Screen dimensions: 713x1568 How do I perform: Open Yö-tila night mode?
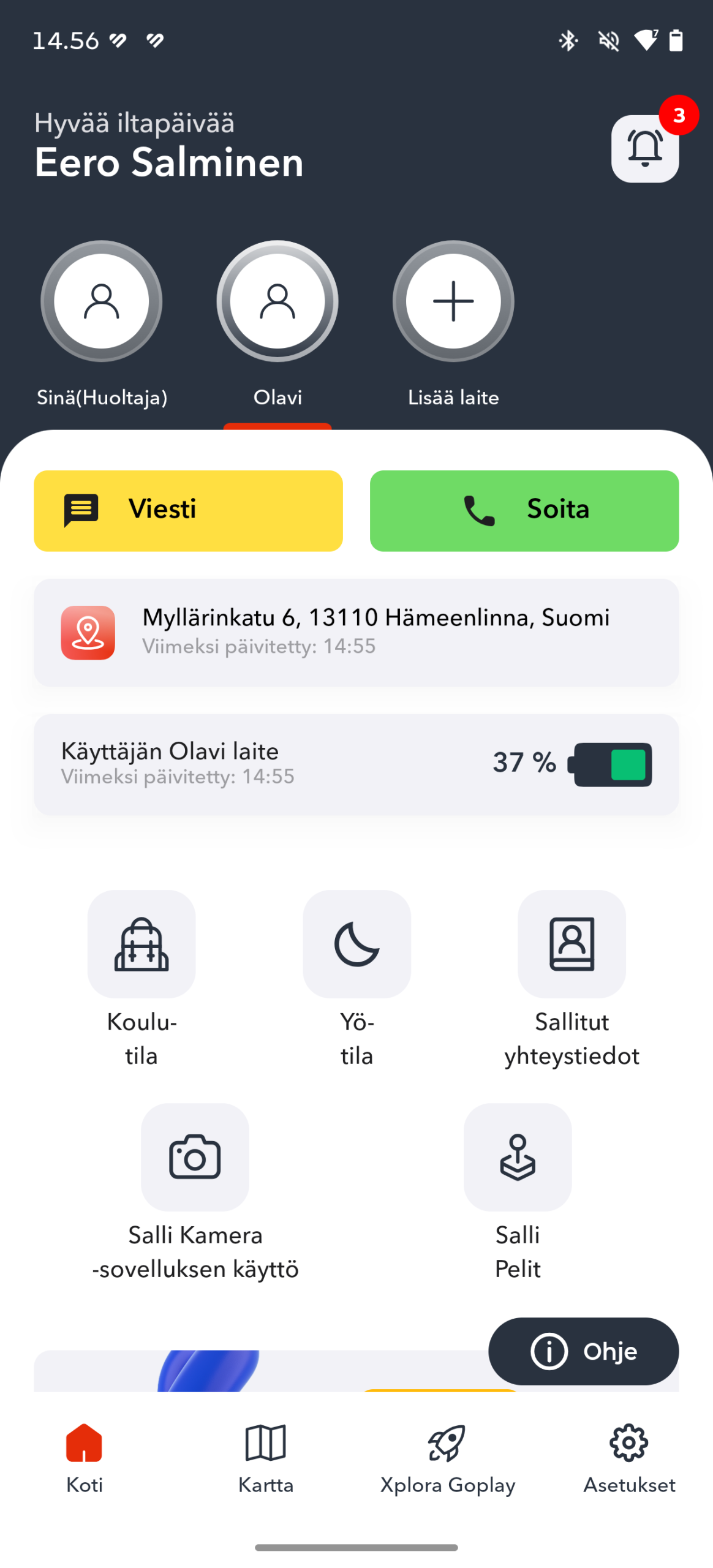tap(356, 943)
